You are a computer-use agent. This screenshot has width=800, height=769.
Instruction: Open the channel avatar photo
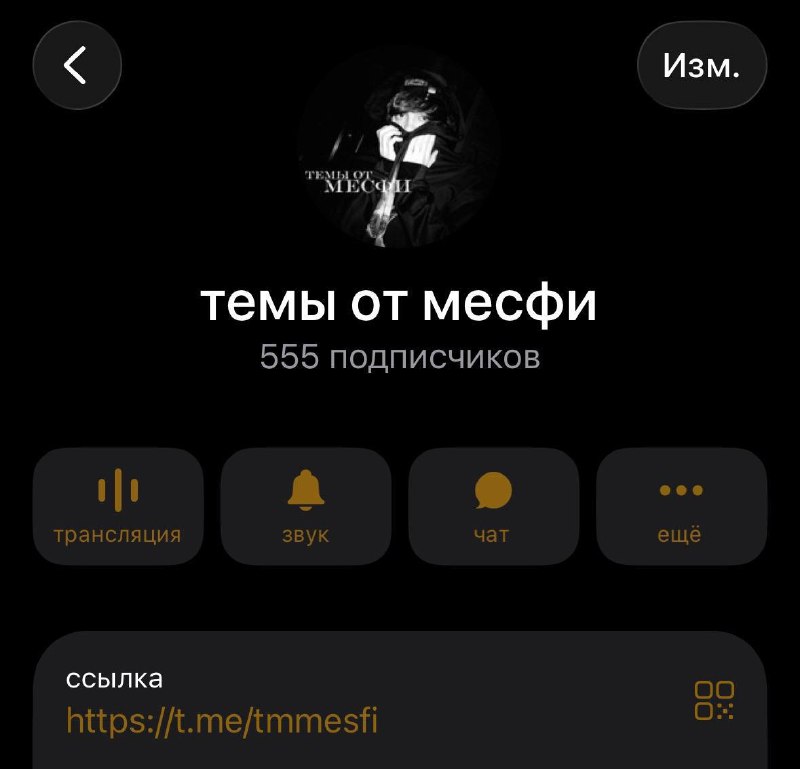coord(398,147)
